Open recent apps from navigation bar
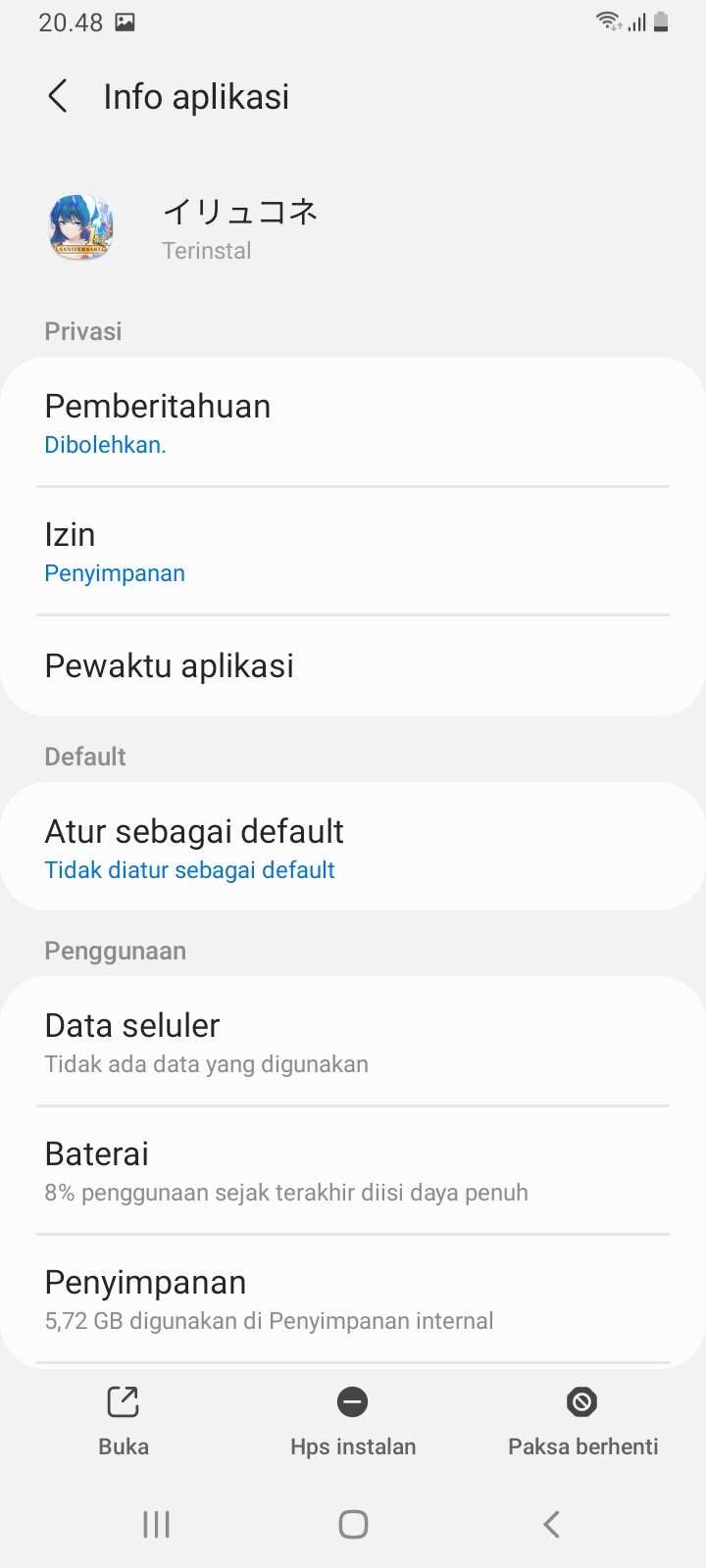 click(157, 1524)
